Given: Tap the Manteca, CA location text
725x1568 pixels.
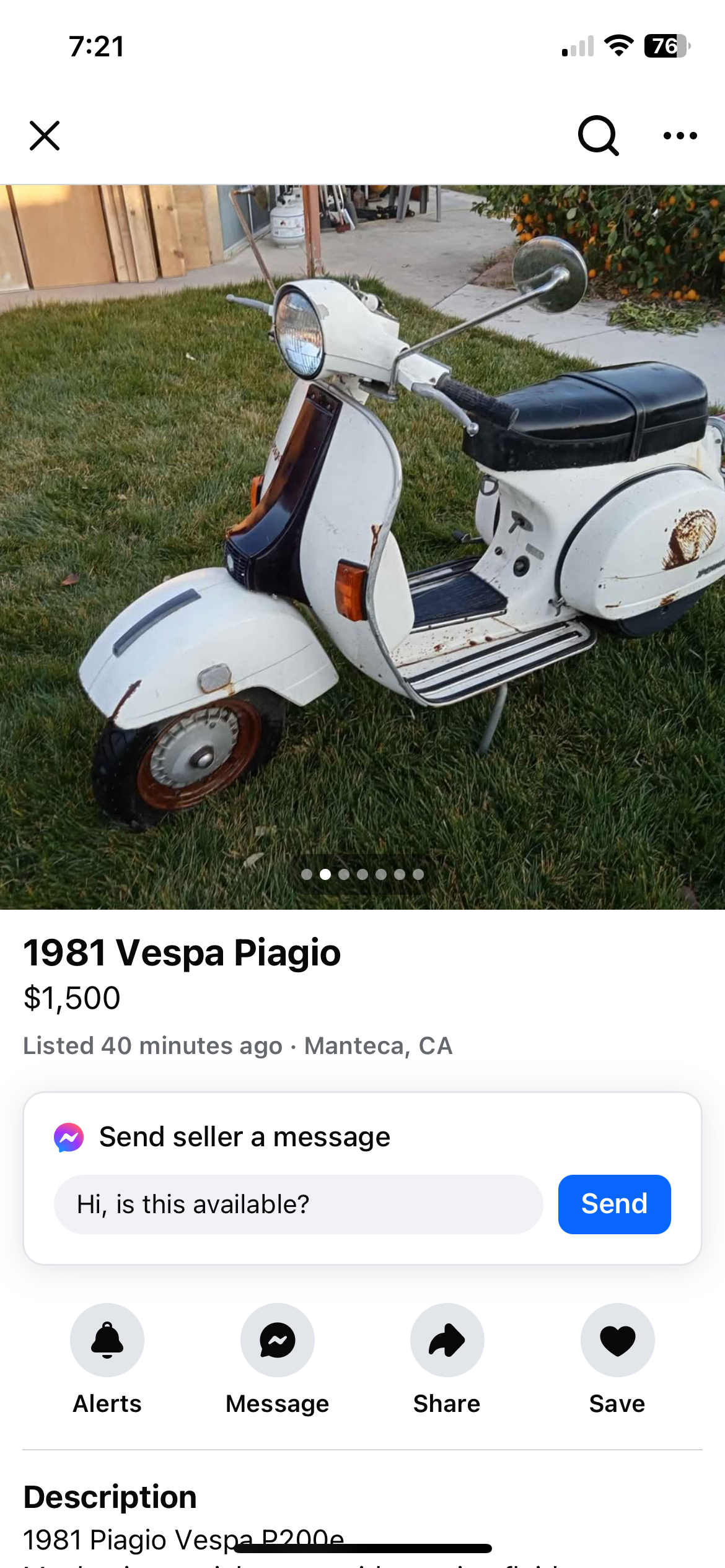Looking at the screenshot, I should 378,1046.
